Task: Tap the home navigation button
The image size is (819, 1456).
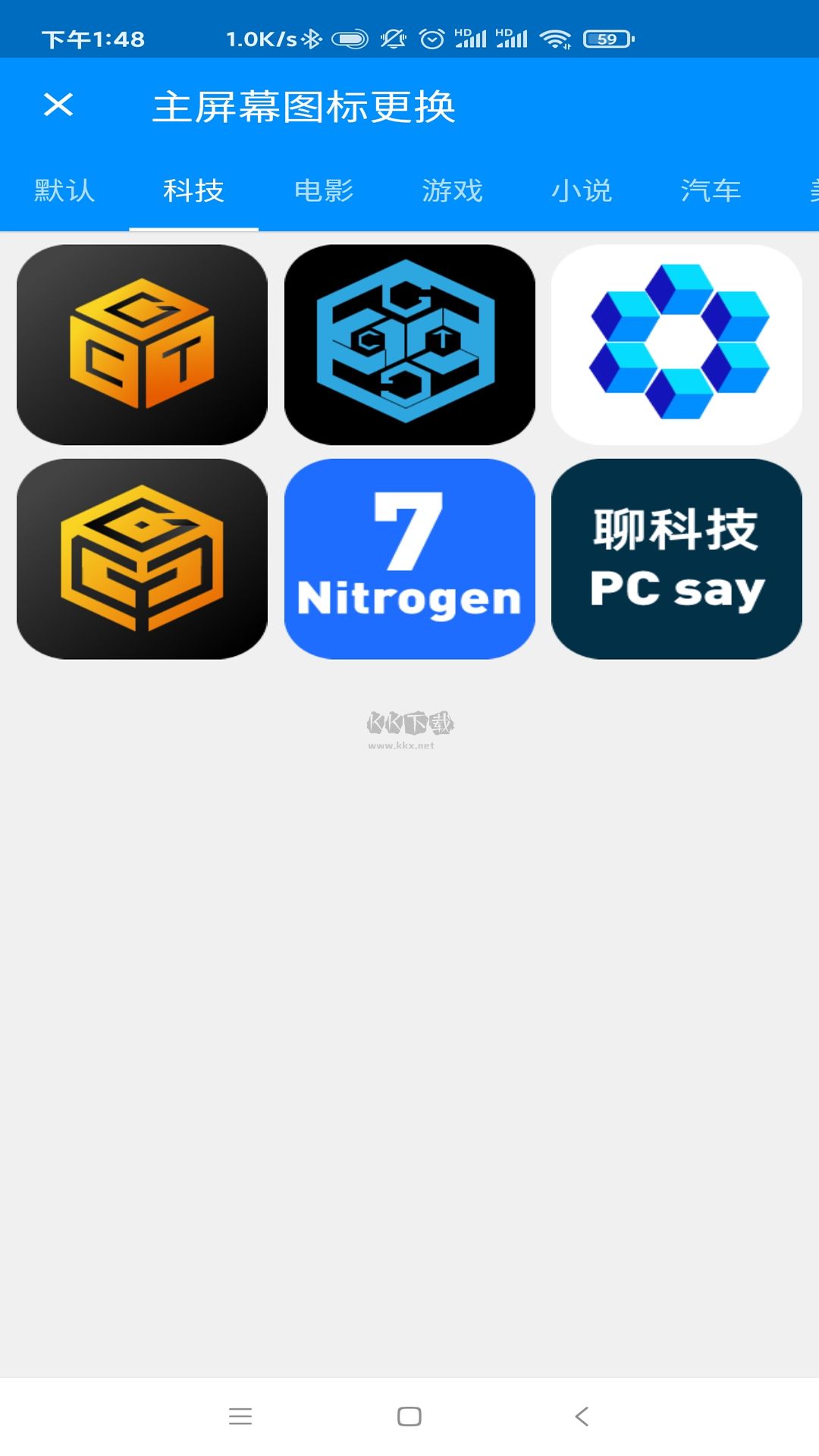Action: 409,1415
